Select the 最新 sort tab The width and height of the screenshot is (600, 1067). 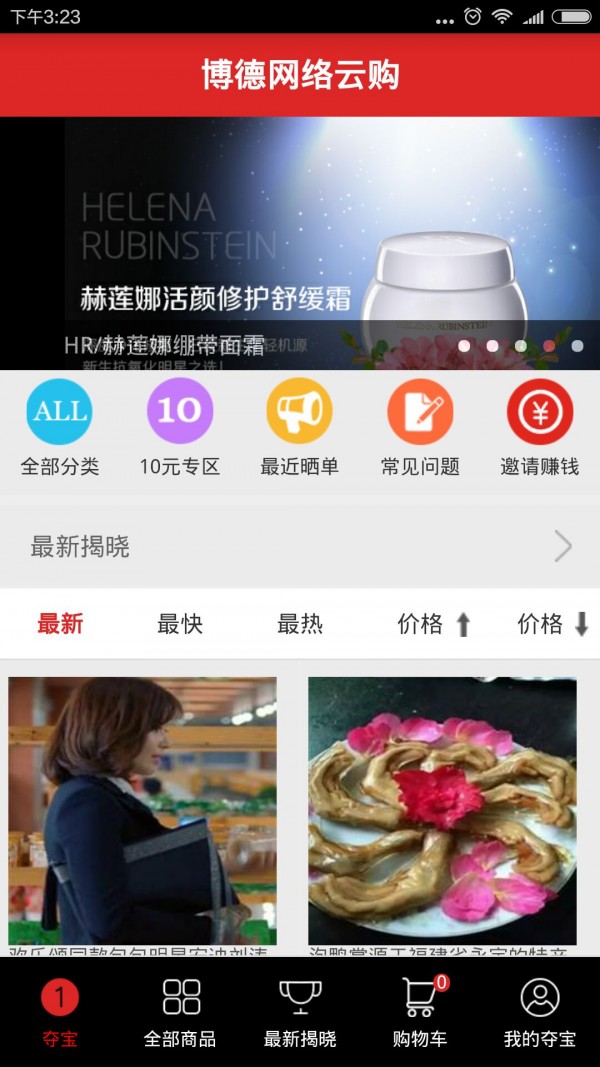click(x=60, y=624)
